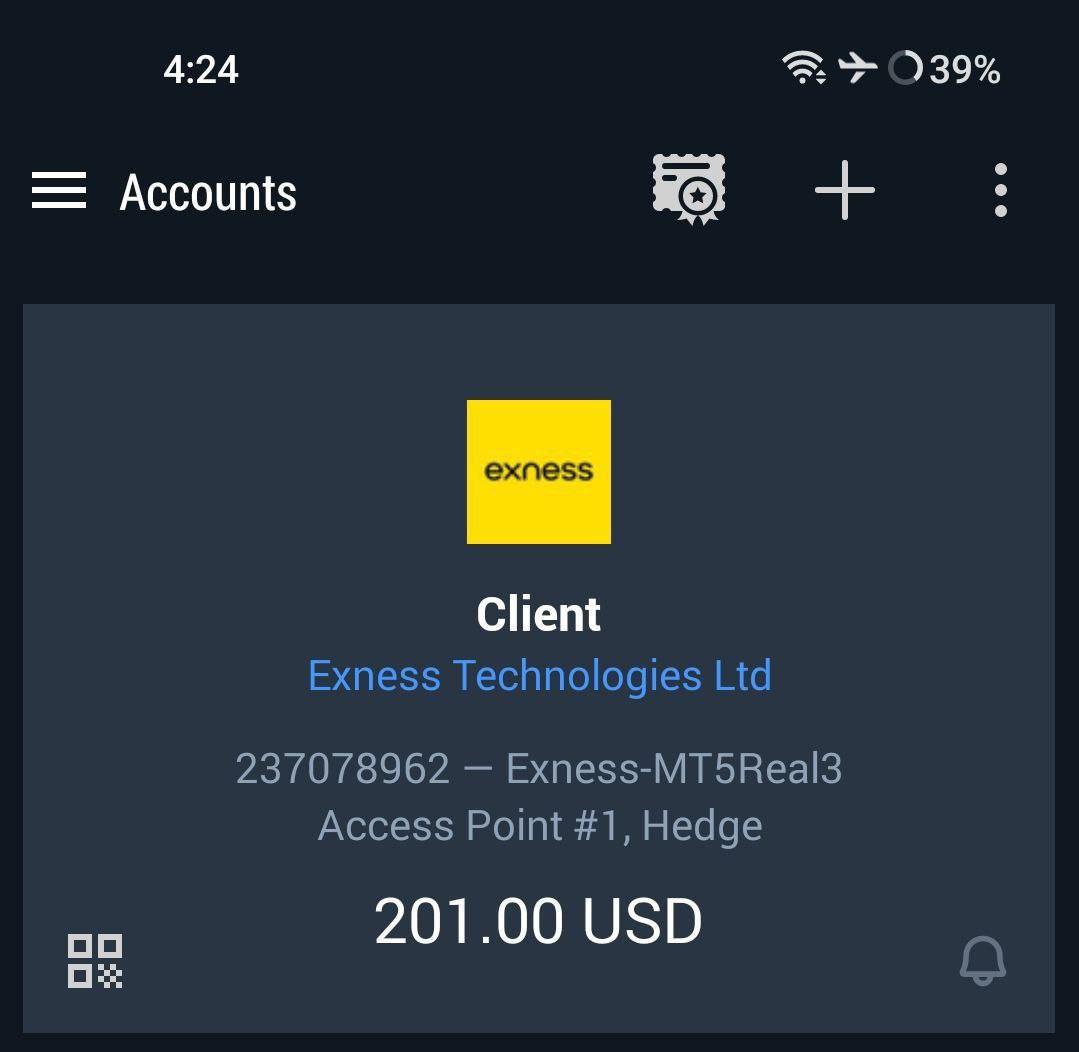Image resolution: width=1079 pixels, height=1052 pixels.
Task: Open Exness Technologies Ltd link
Action: point(539,676)
